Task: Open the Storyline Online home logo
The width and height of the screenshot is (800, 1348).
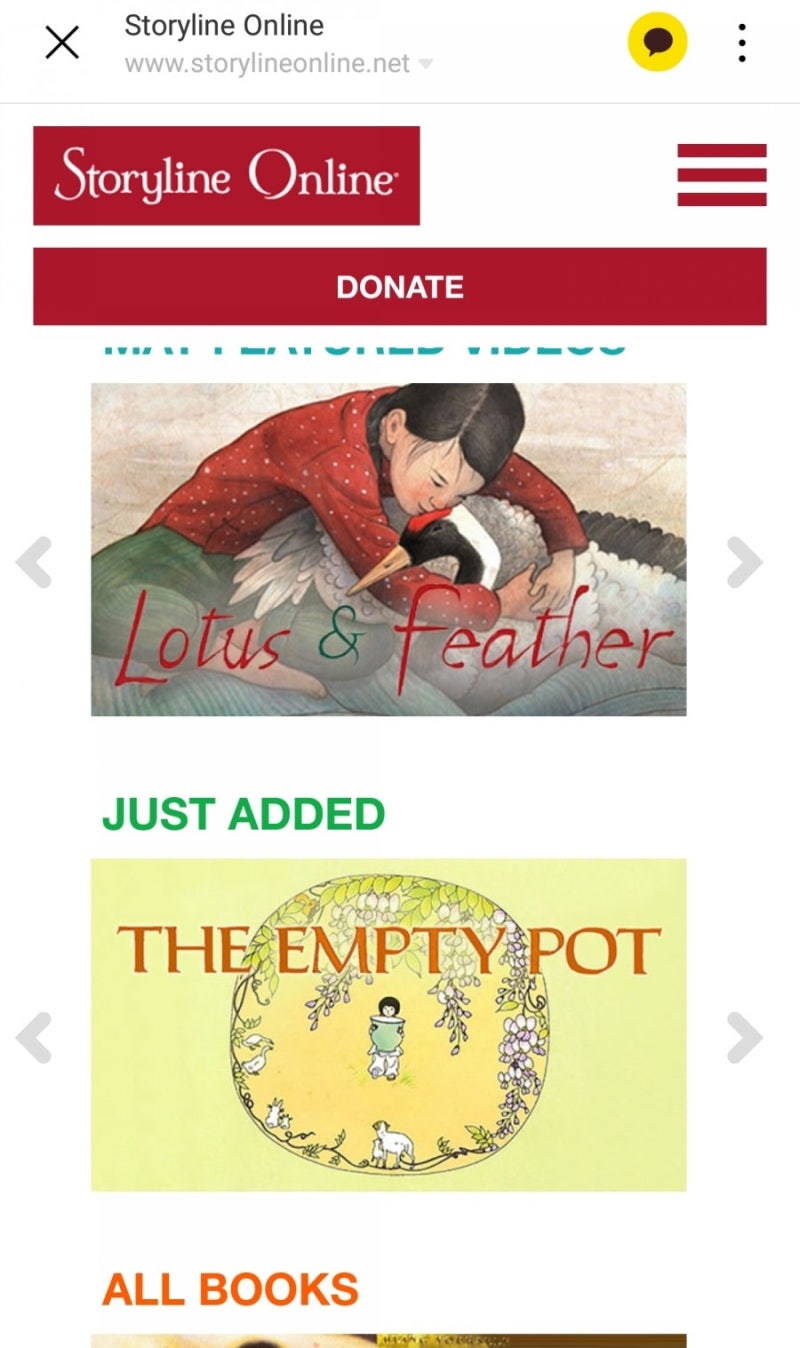Action: pyautogui.click(x=226, y=176)
